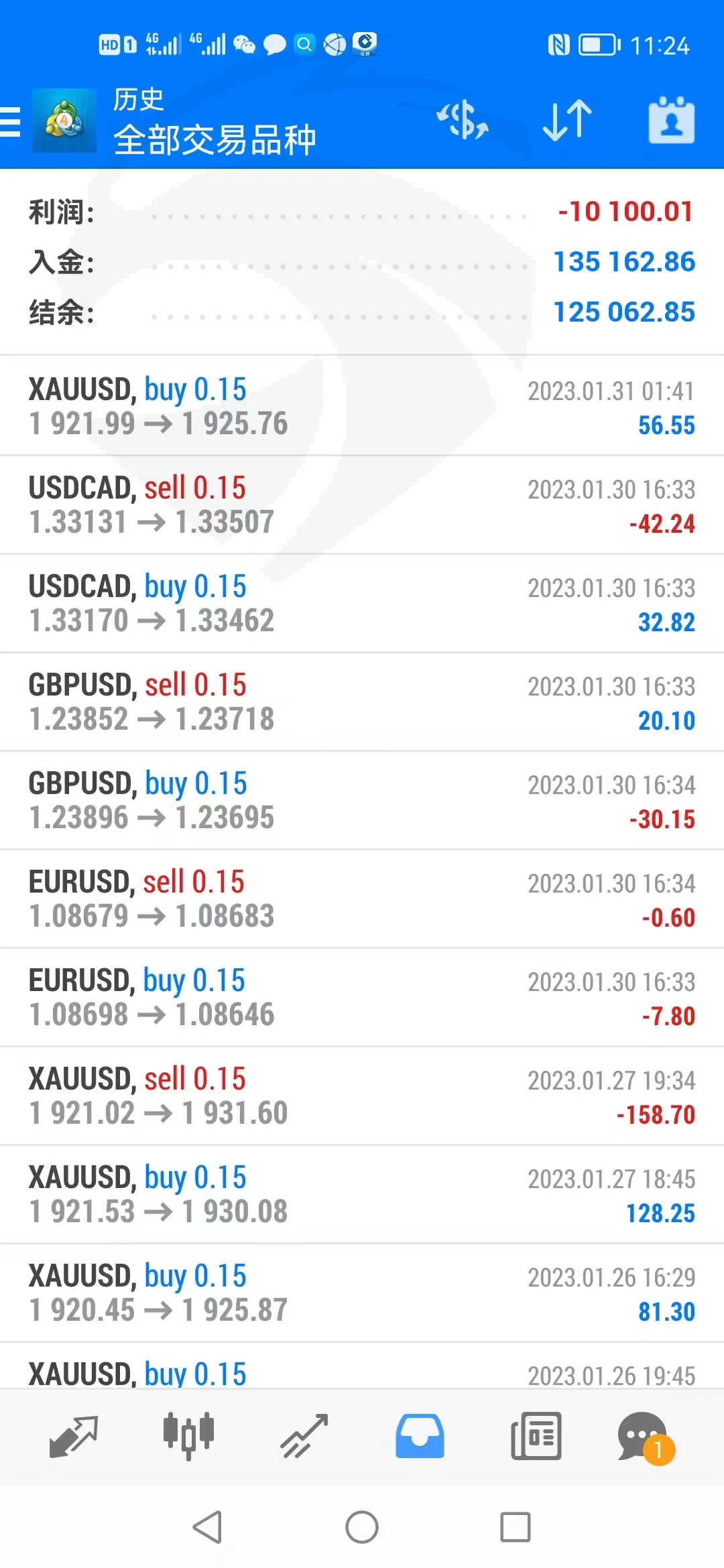Open the Messages tab with badge
This screenshot has height=1568, width=724.
pos(644,1436)
